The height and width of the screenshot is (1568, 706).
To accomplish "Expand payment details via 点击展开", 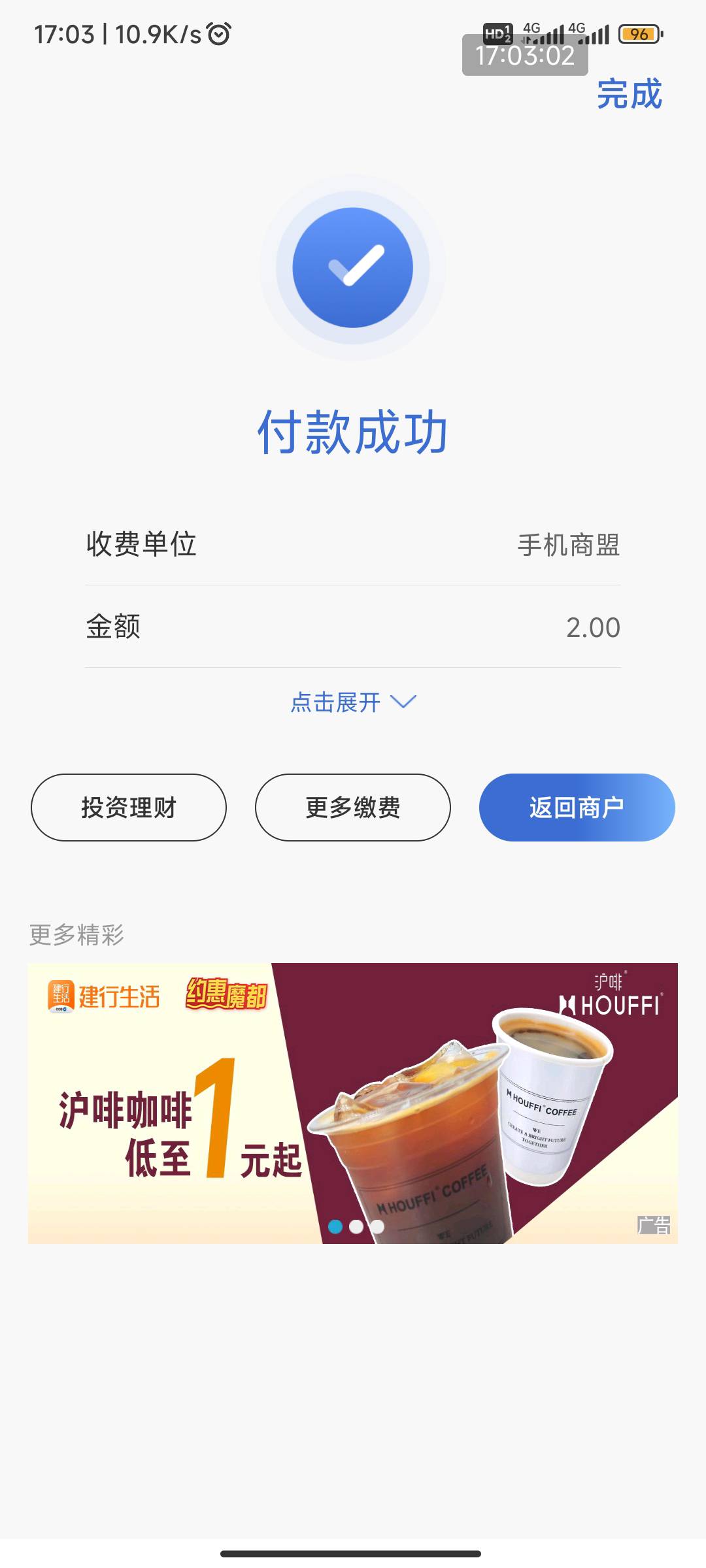I will tap(353, 702).
